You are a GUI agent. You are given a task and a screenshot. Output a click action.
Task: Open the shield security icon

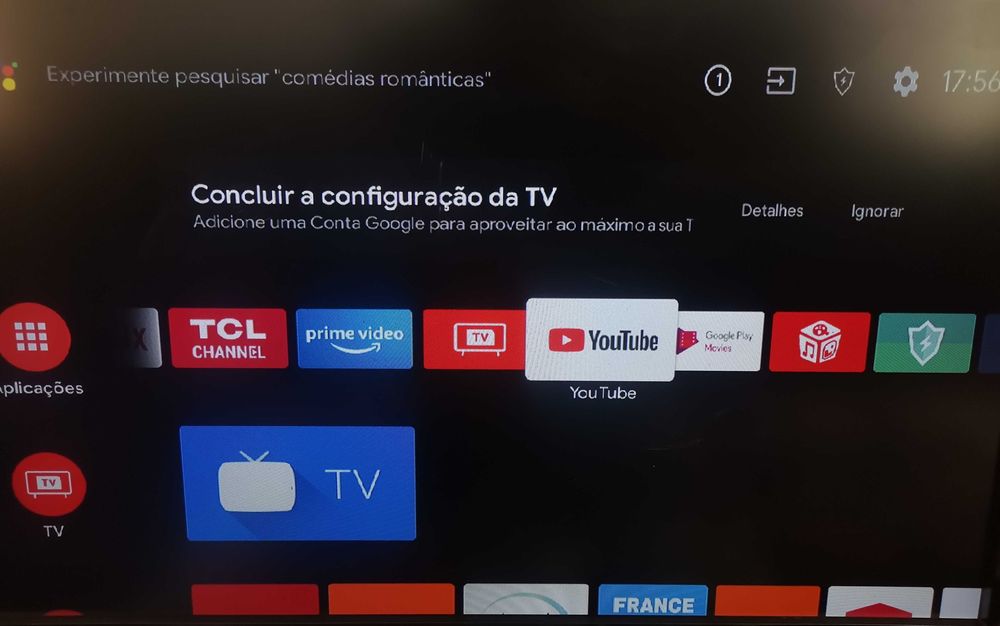[843, 81]
